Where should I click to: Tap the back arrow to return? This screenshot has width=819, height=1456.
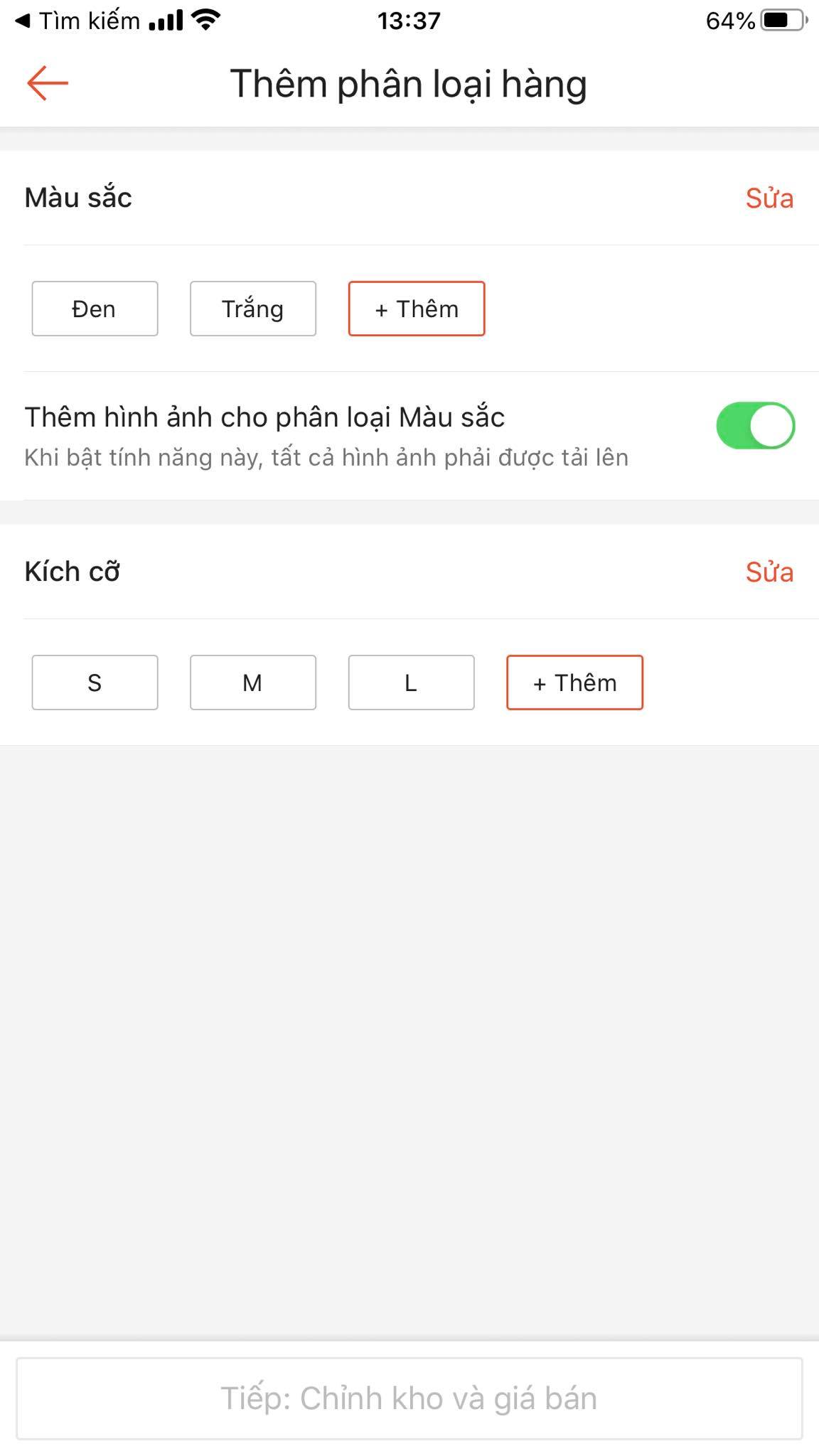pos(47,82)
